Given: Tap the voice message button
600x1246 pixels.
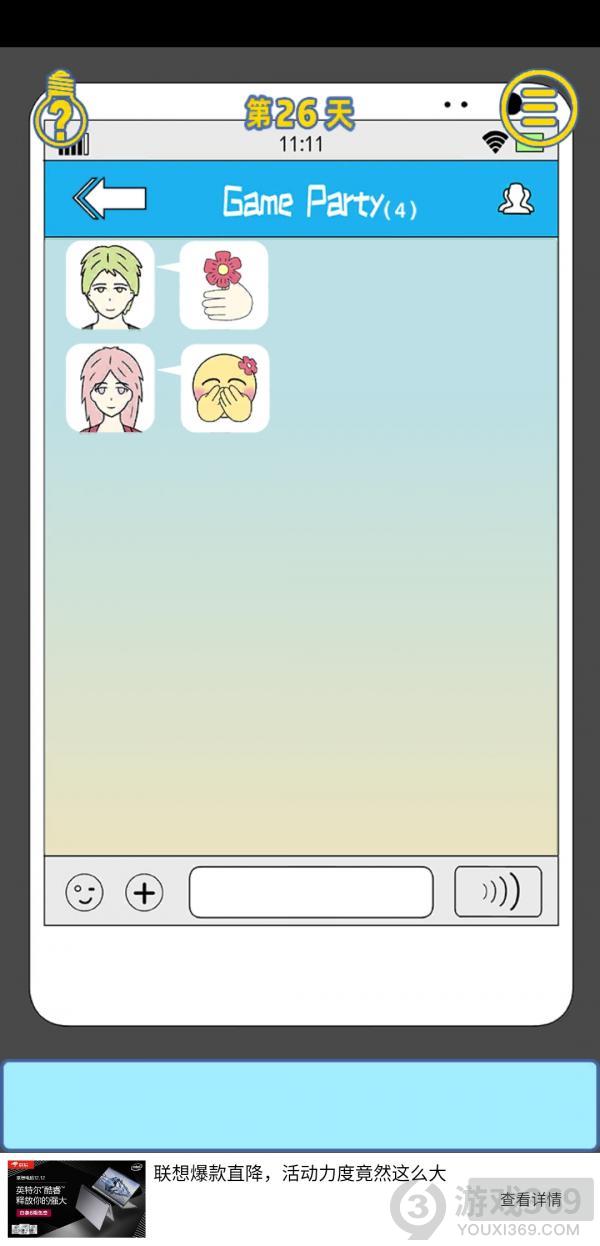Looking at the screenshot, I should (498, 892).
